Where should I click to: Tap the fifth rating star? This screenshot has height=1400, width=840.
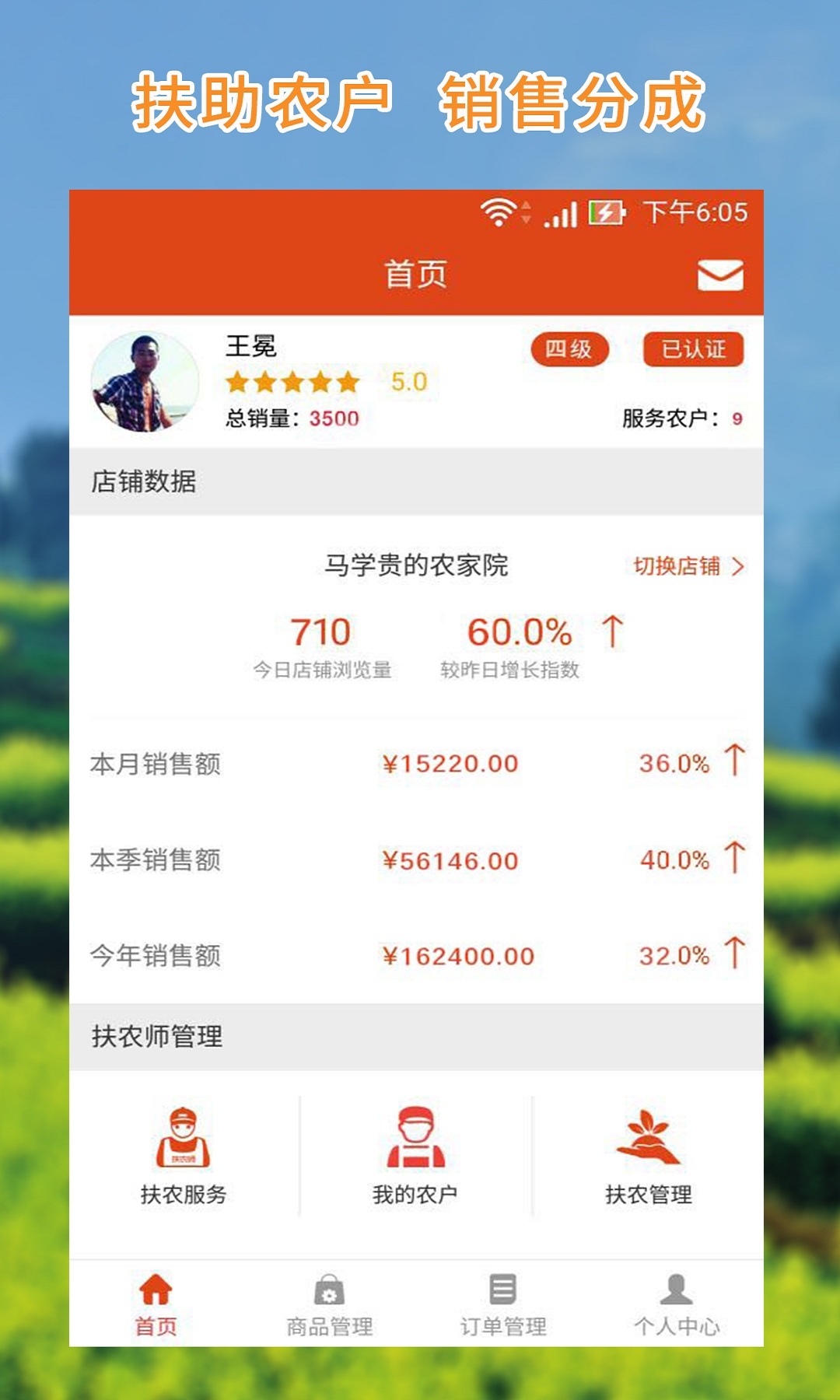pyautogui.click(x=349, y=383)
